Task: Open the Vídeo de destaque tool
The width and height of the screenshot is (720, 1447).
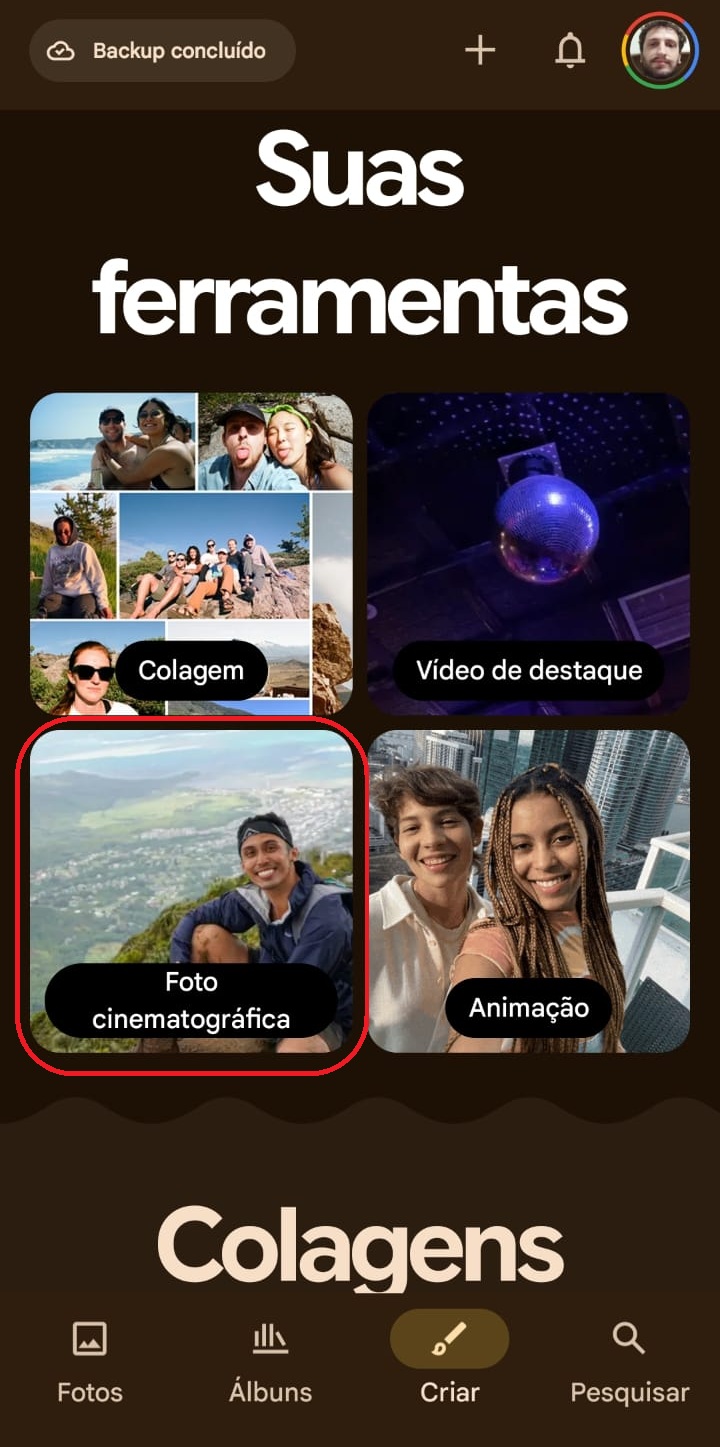Action: [x=528, y=553]
